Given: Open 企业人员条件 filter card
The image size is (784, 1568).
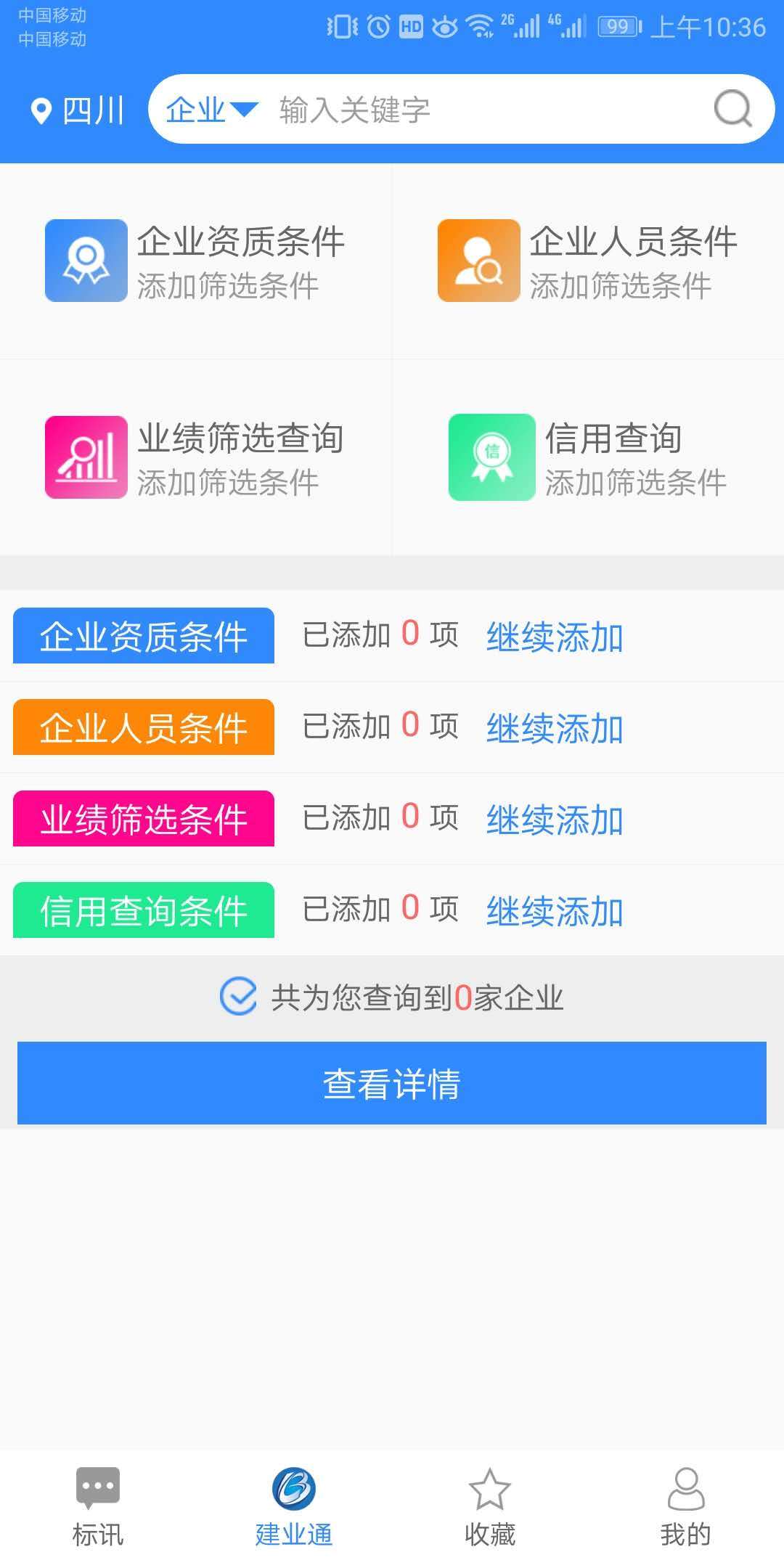Looking at the screenshot, I should click(588, 261).
